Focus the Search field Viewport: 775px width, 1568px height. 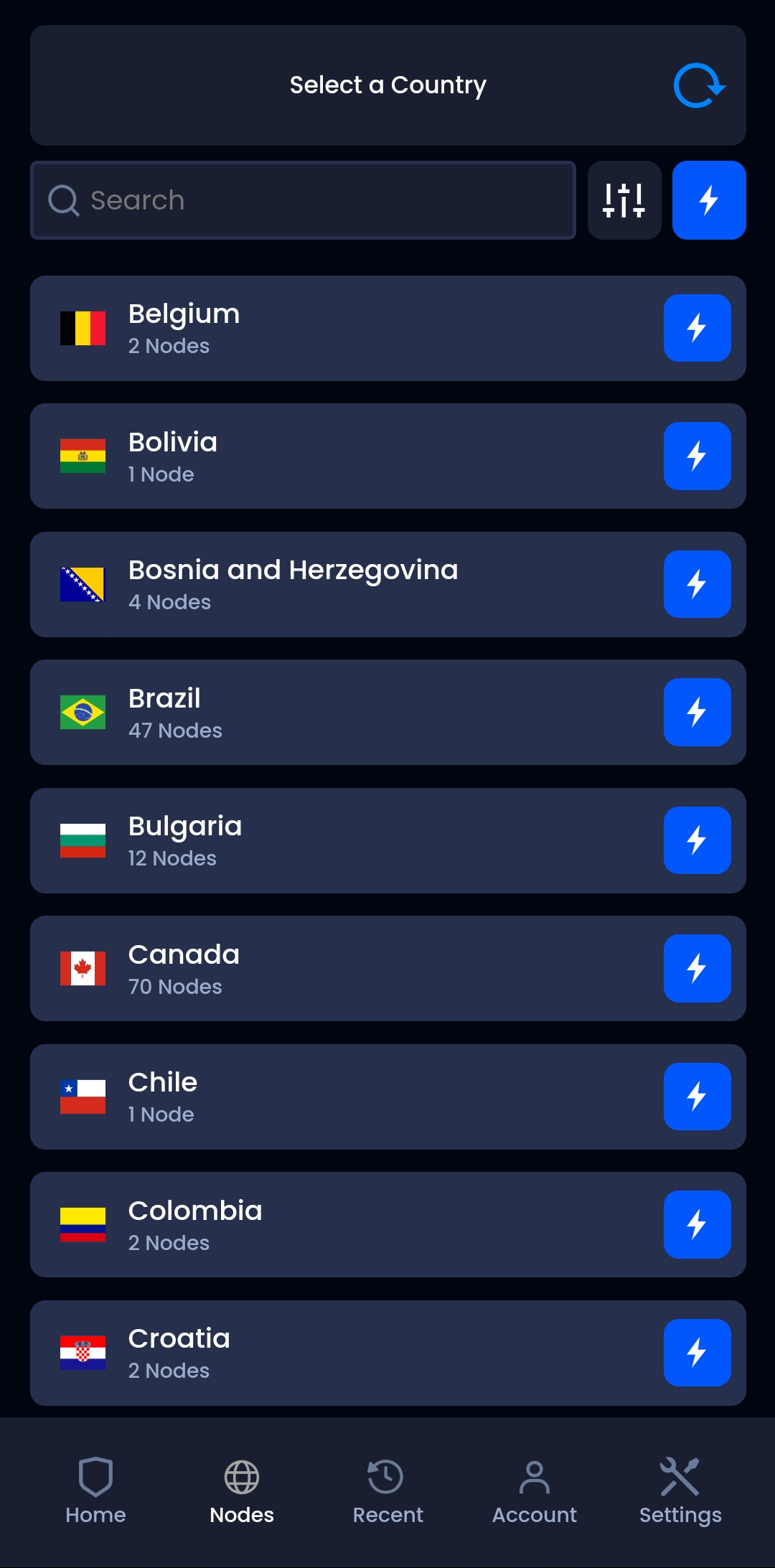[303, 200]
